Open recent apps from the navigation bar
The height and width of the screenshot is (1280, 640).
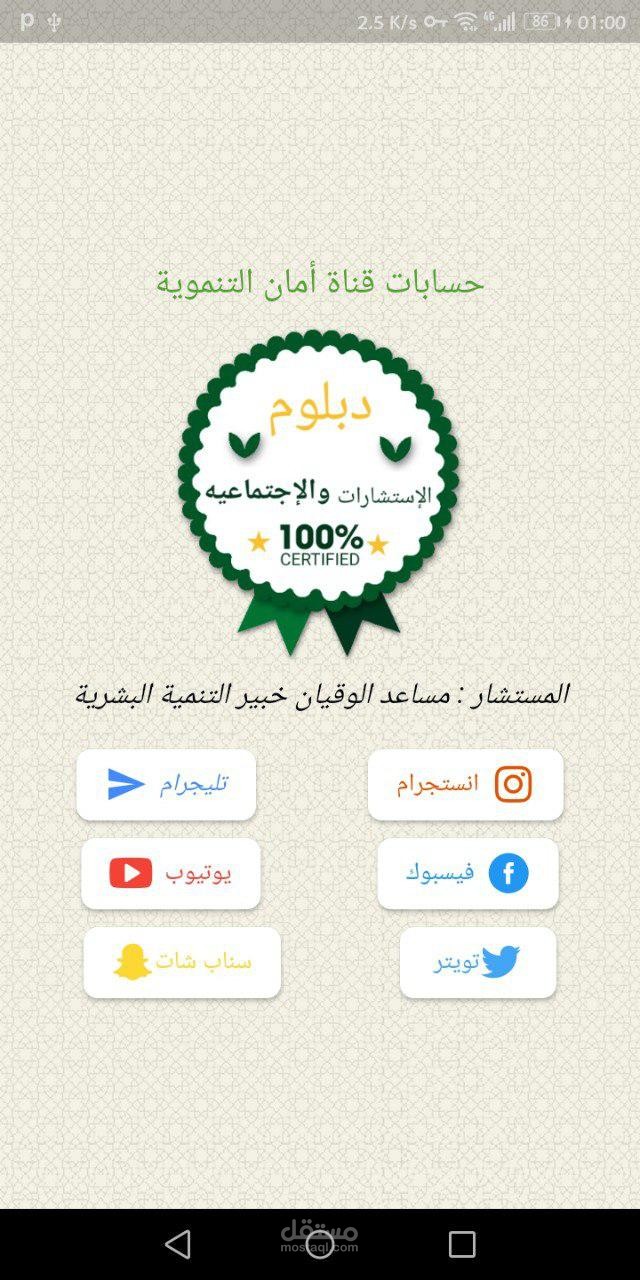462,1244
